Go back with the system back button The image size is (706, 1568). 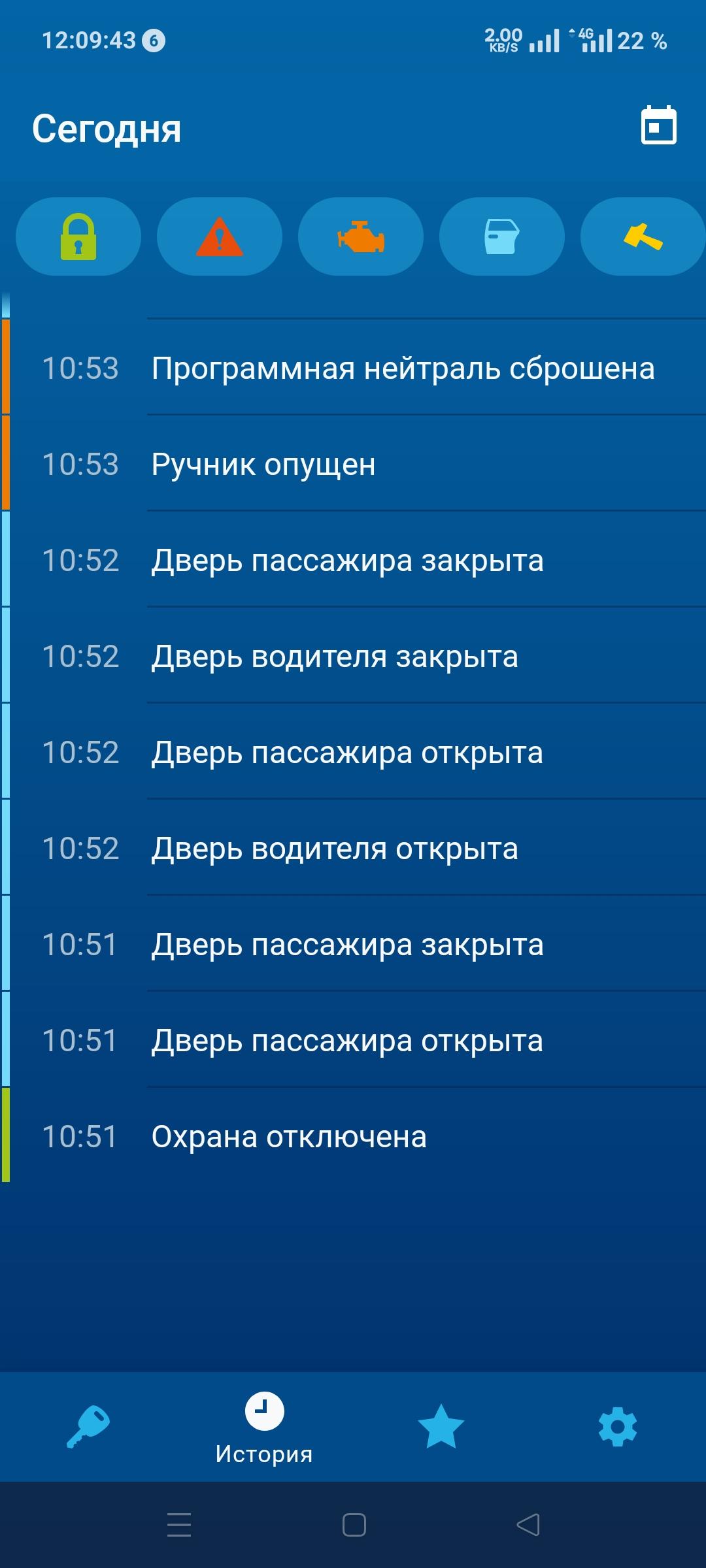click(x=528, y=1525)
